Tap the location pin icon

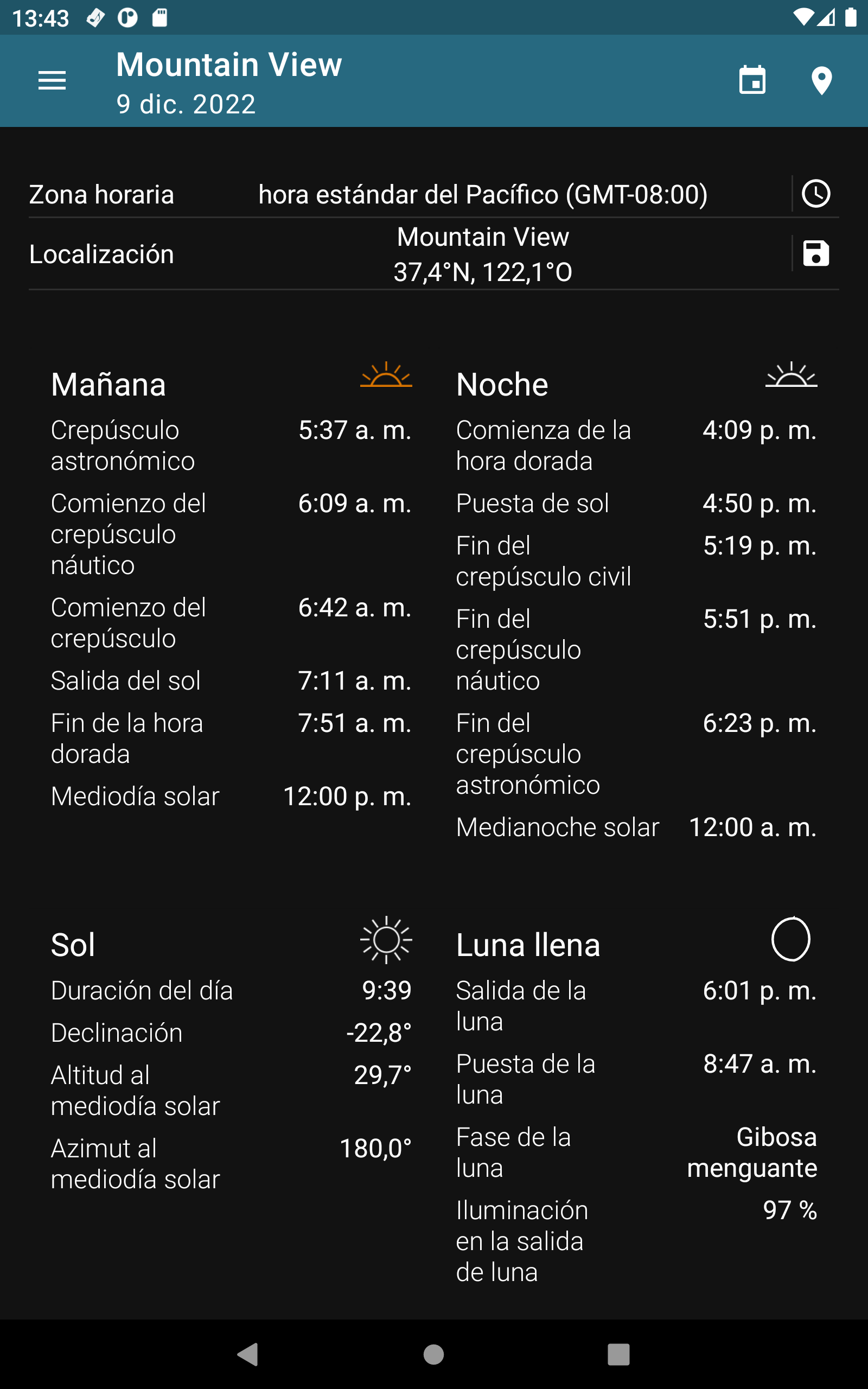(x=821, y=80)
